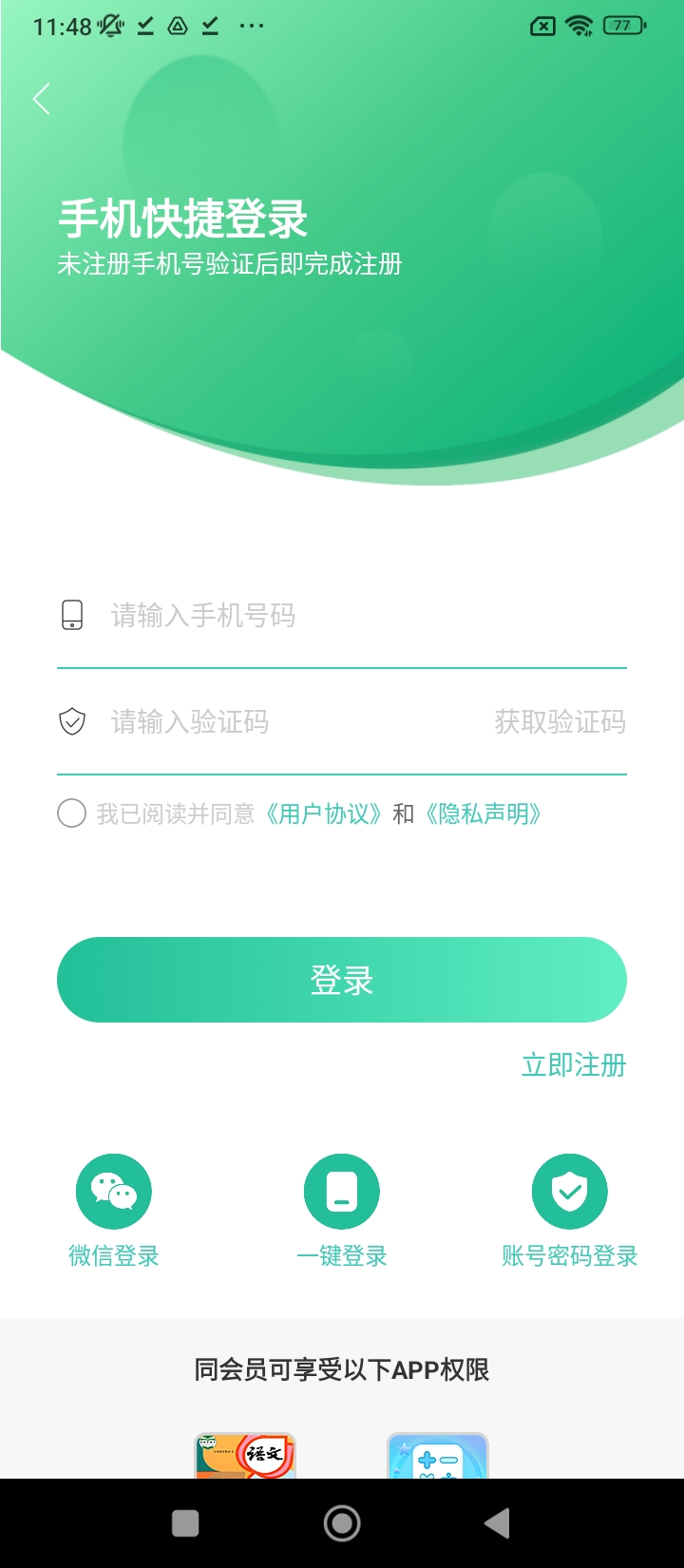Open 立即注册 to register
The height and width of the screenshot is (1568, 684).
[x=574, y=1064]
